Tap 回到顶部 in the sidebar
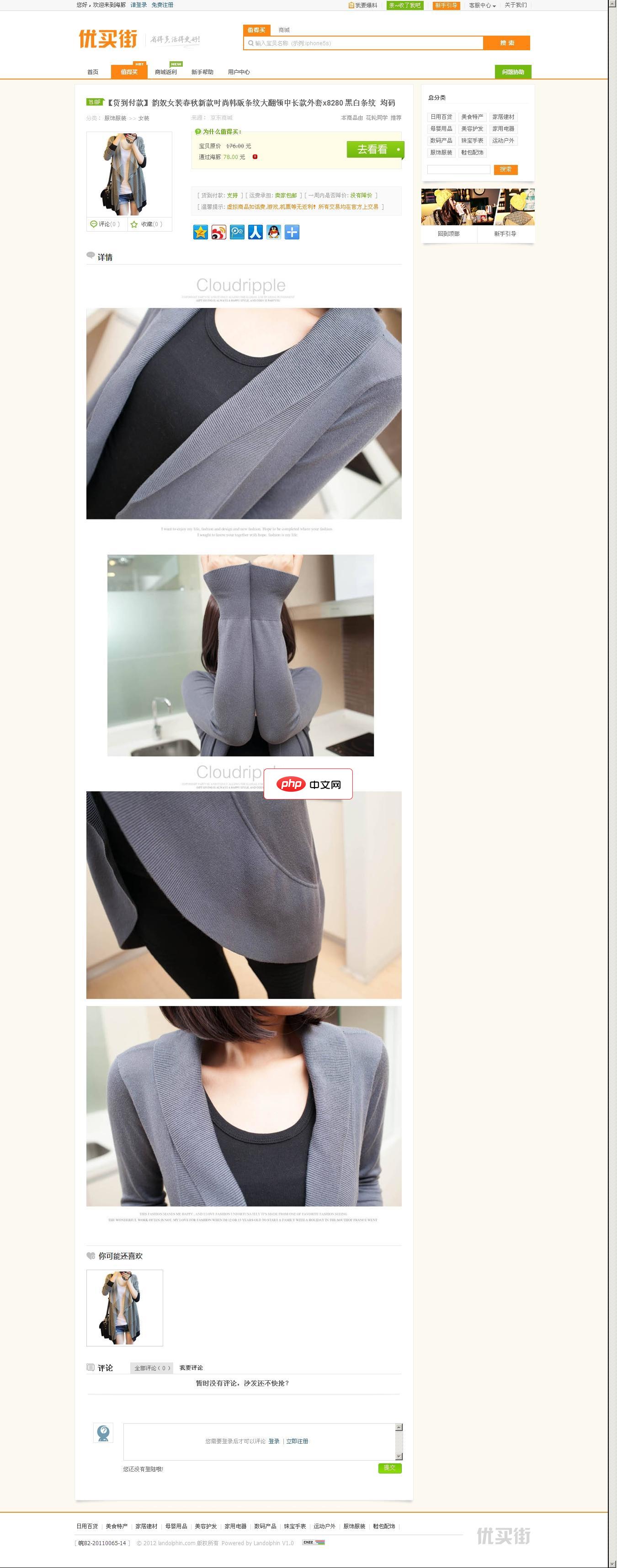This screenshot has height=1568, width=617. (x=449, y=234)
